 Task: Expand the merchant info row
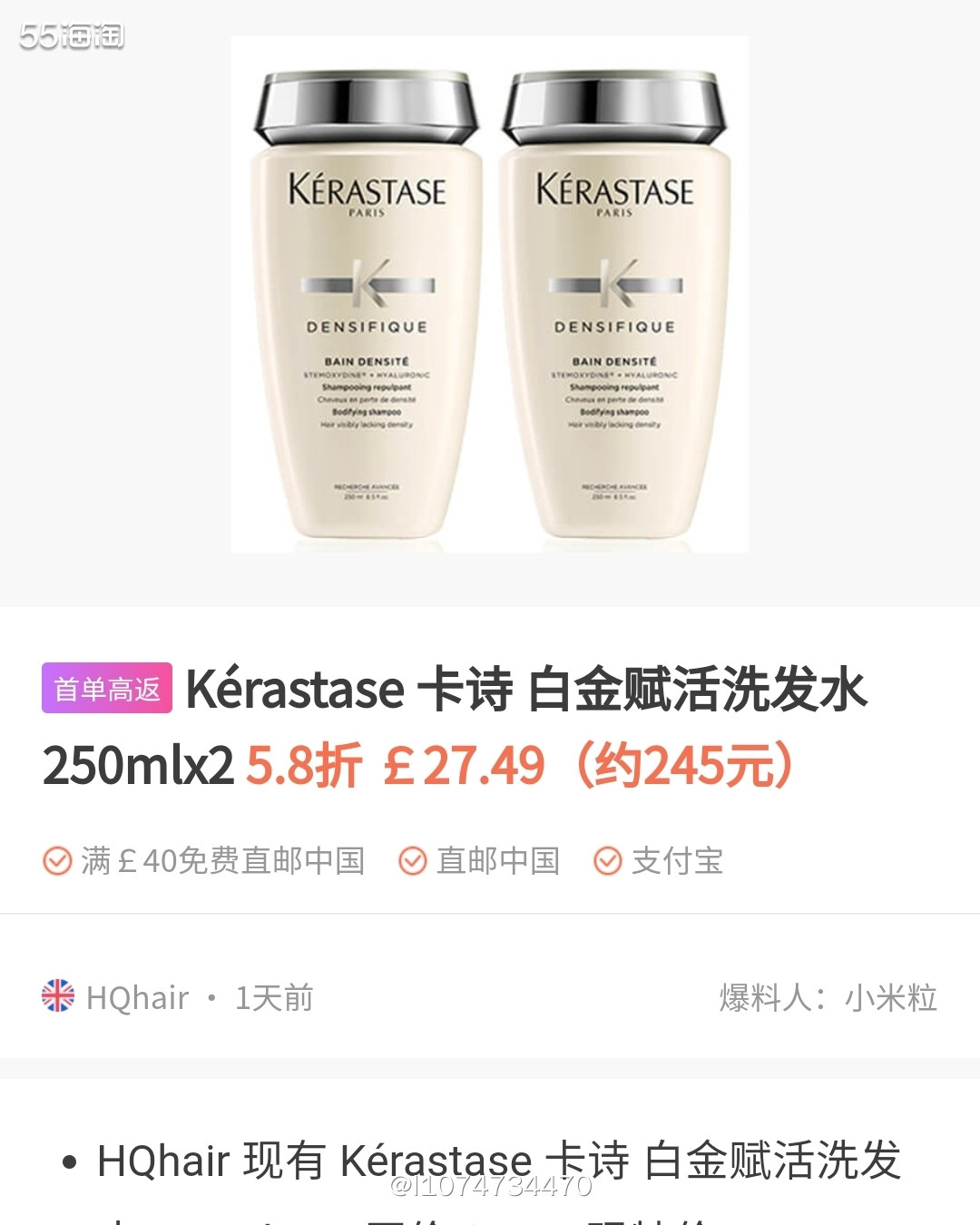pos(490,997)
